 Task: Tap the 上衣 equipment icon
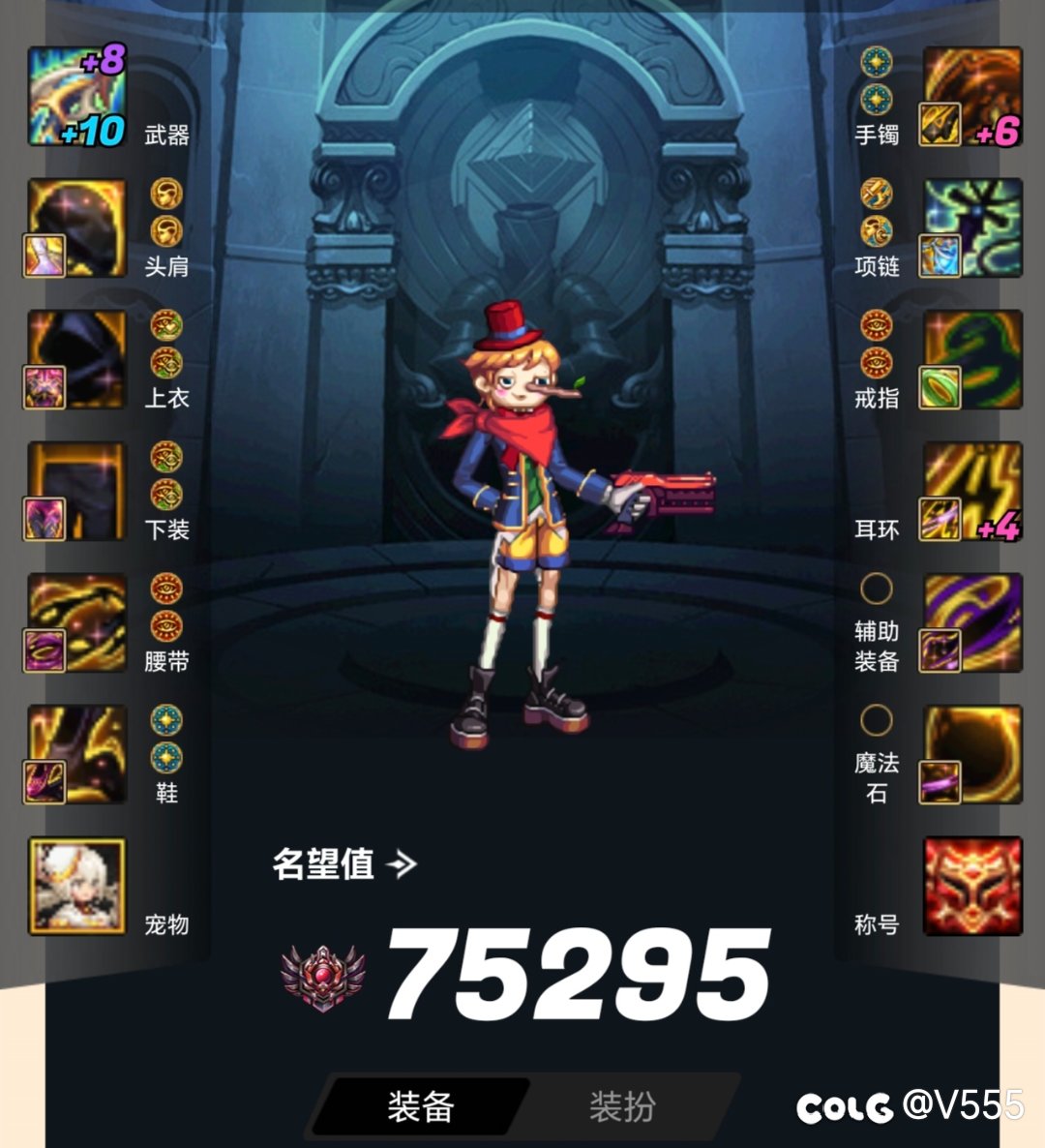[77, 359]
